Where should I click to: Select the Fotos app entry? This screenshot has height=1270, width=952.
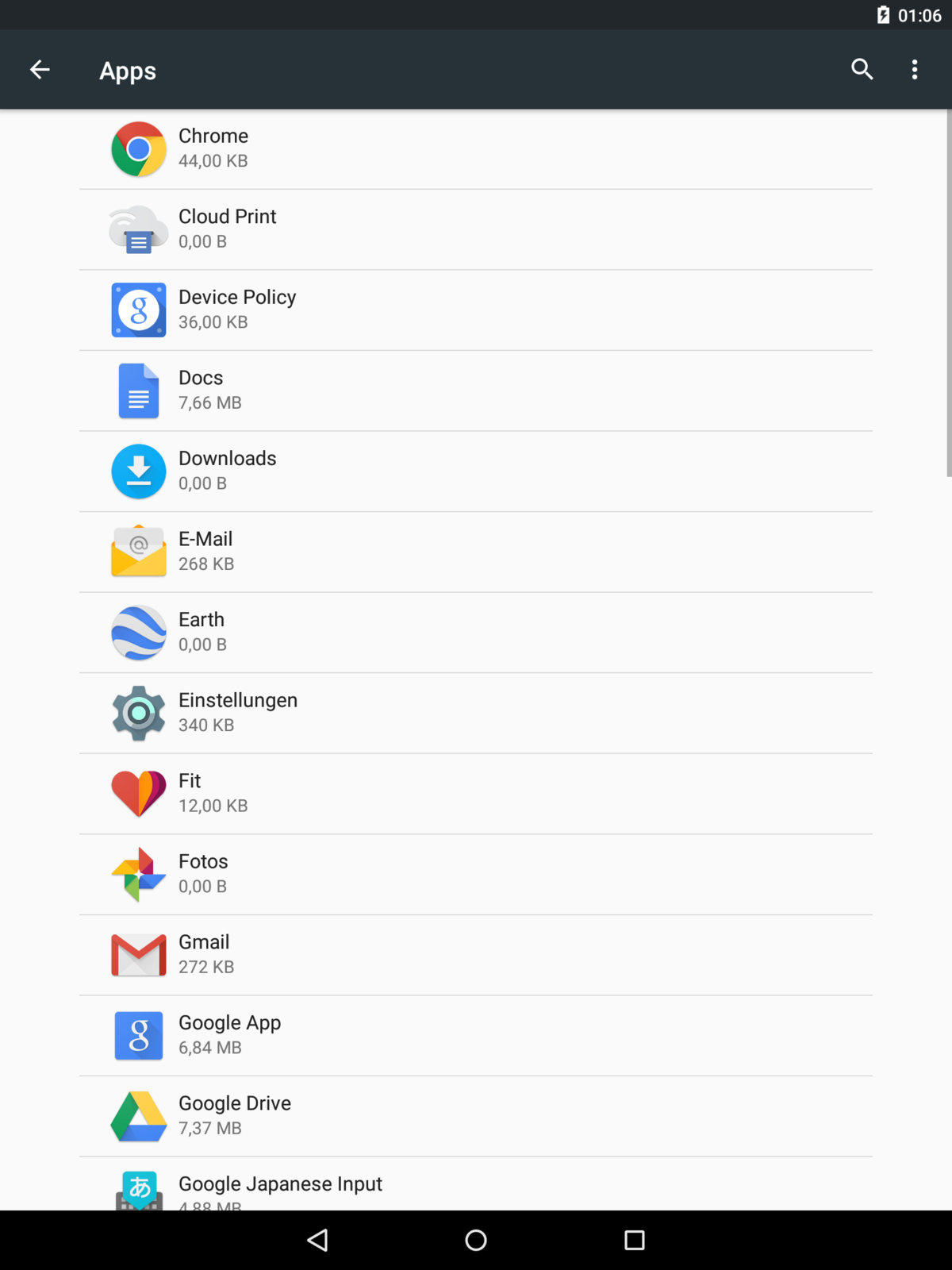tap(476, 874)
